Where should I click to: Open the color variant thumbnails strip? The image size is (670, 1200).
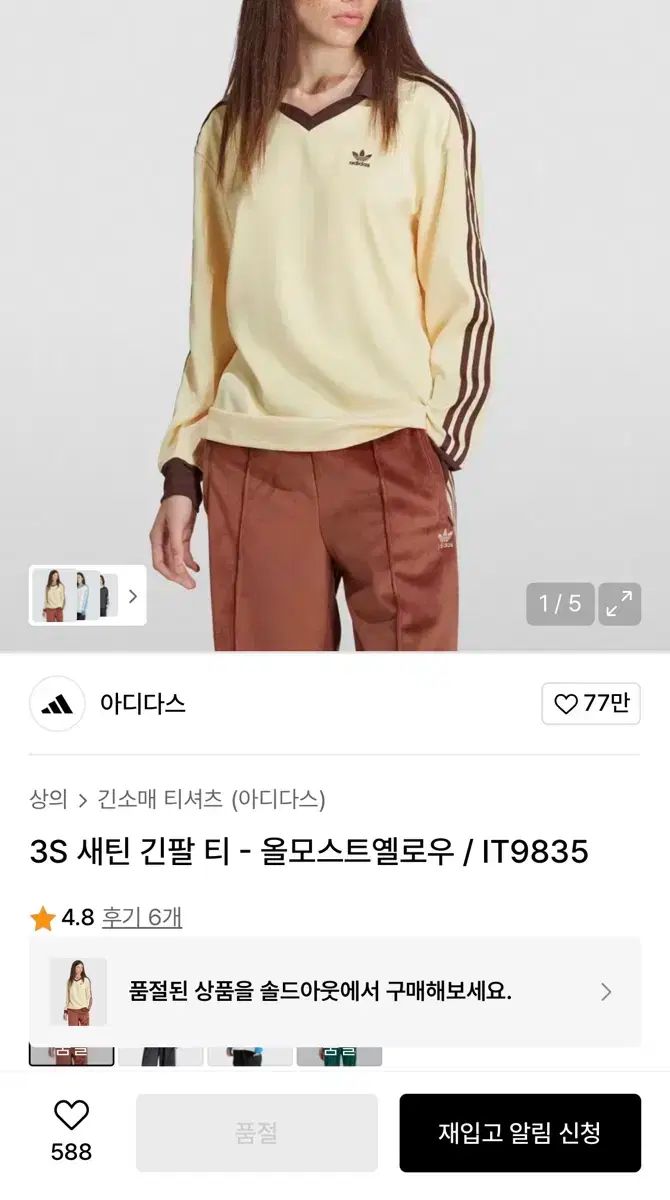[88, 596]
